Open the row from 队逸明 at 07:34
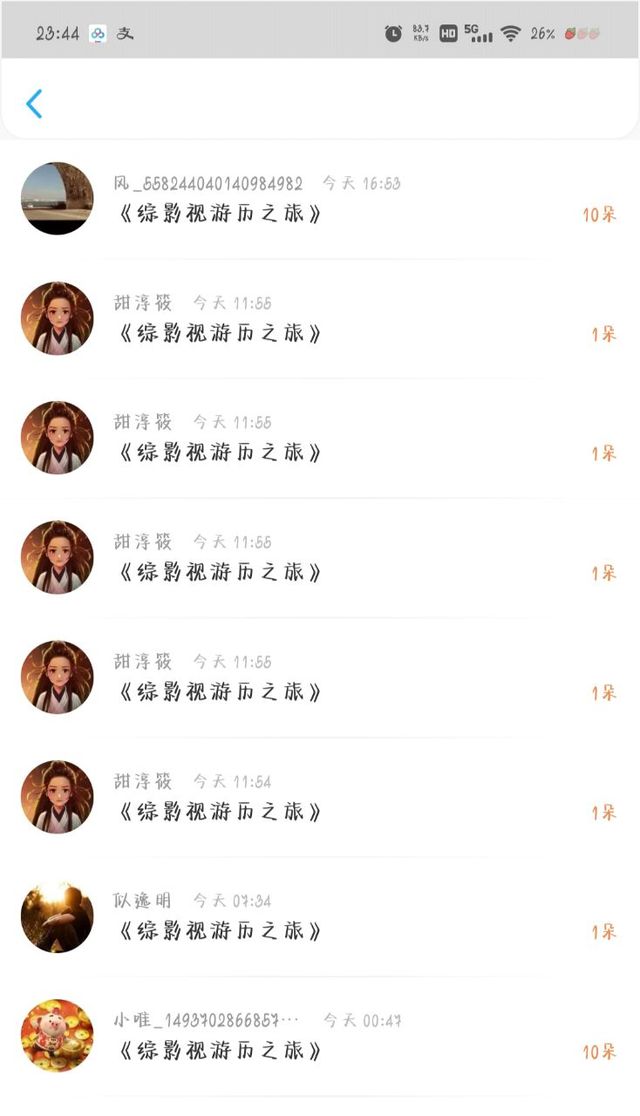 320,916
